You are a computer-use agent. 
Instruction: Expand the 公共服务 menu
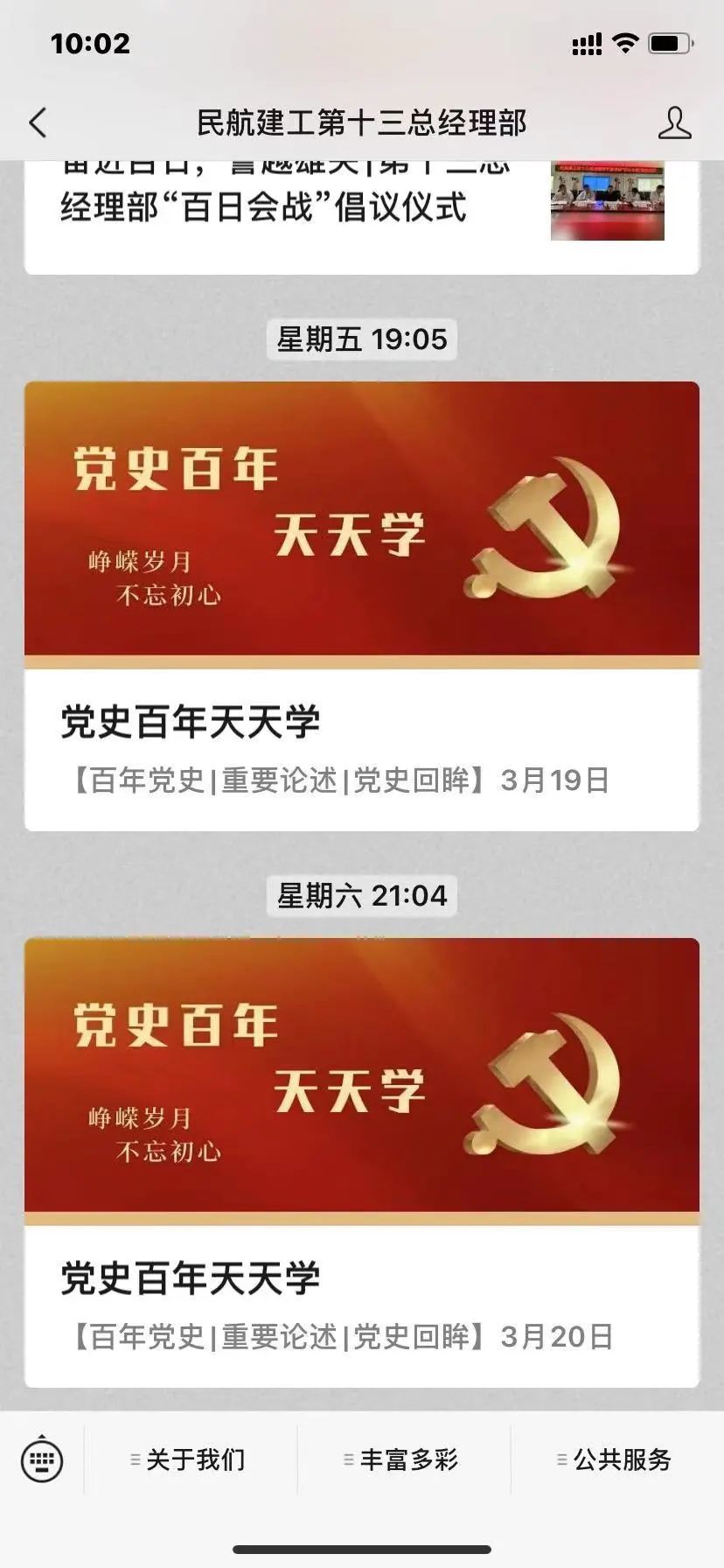tap(617, 1459)
